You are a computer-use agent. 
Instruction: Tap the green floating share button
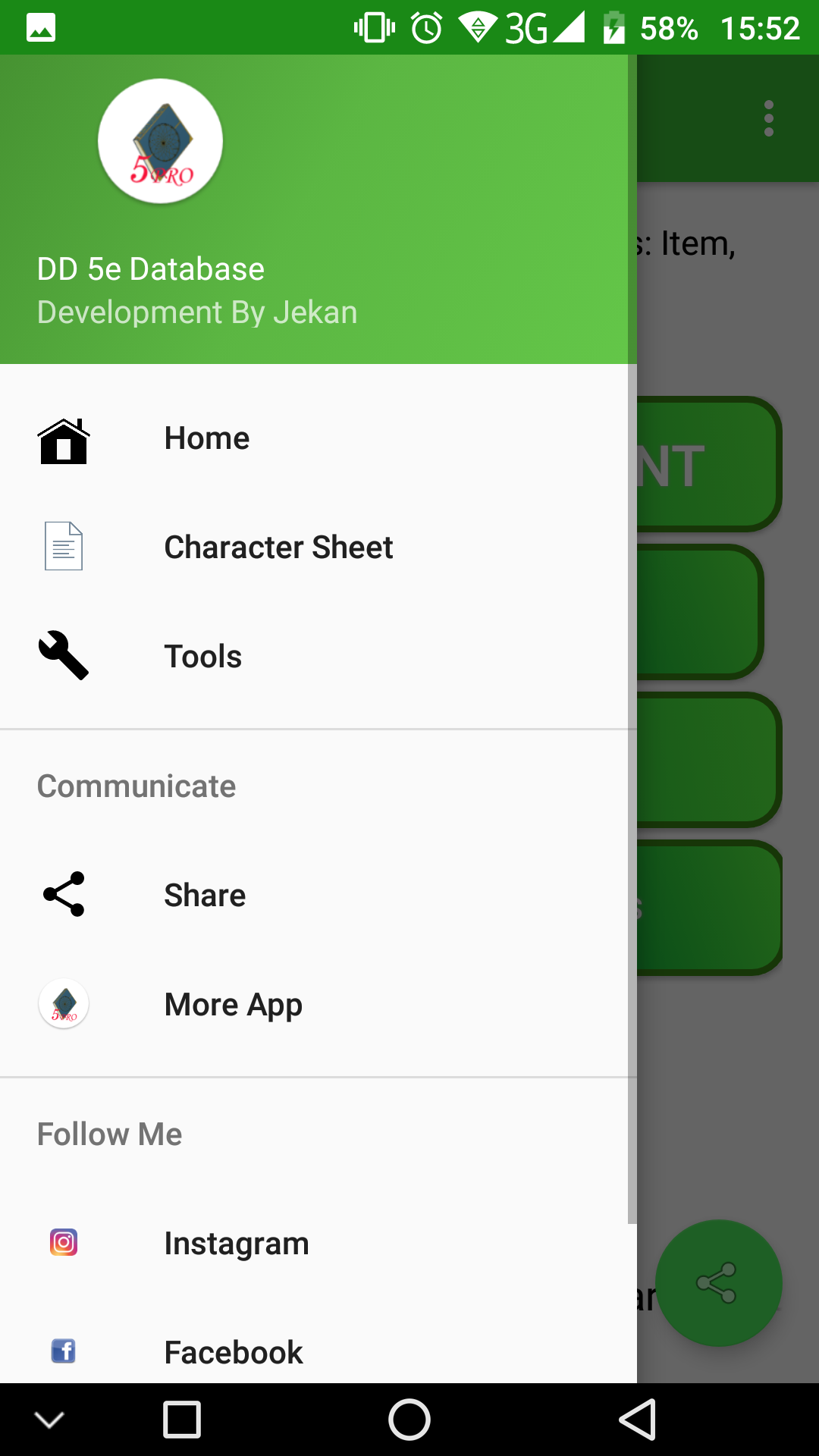click(x=719, y=1282)
